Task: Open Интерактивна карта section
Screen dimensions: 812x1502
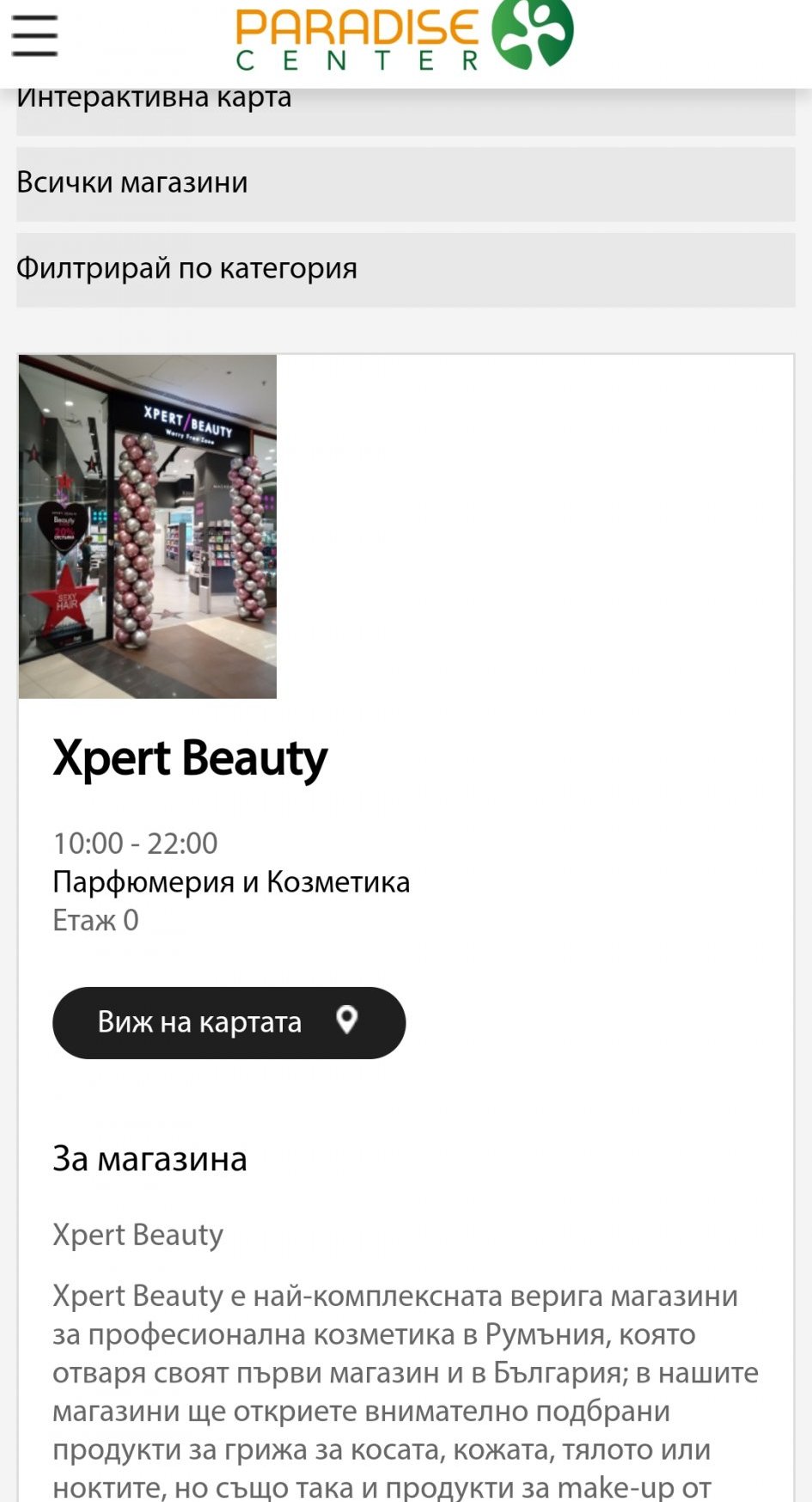Action: point(405,112)
